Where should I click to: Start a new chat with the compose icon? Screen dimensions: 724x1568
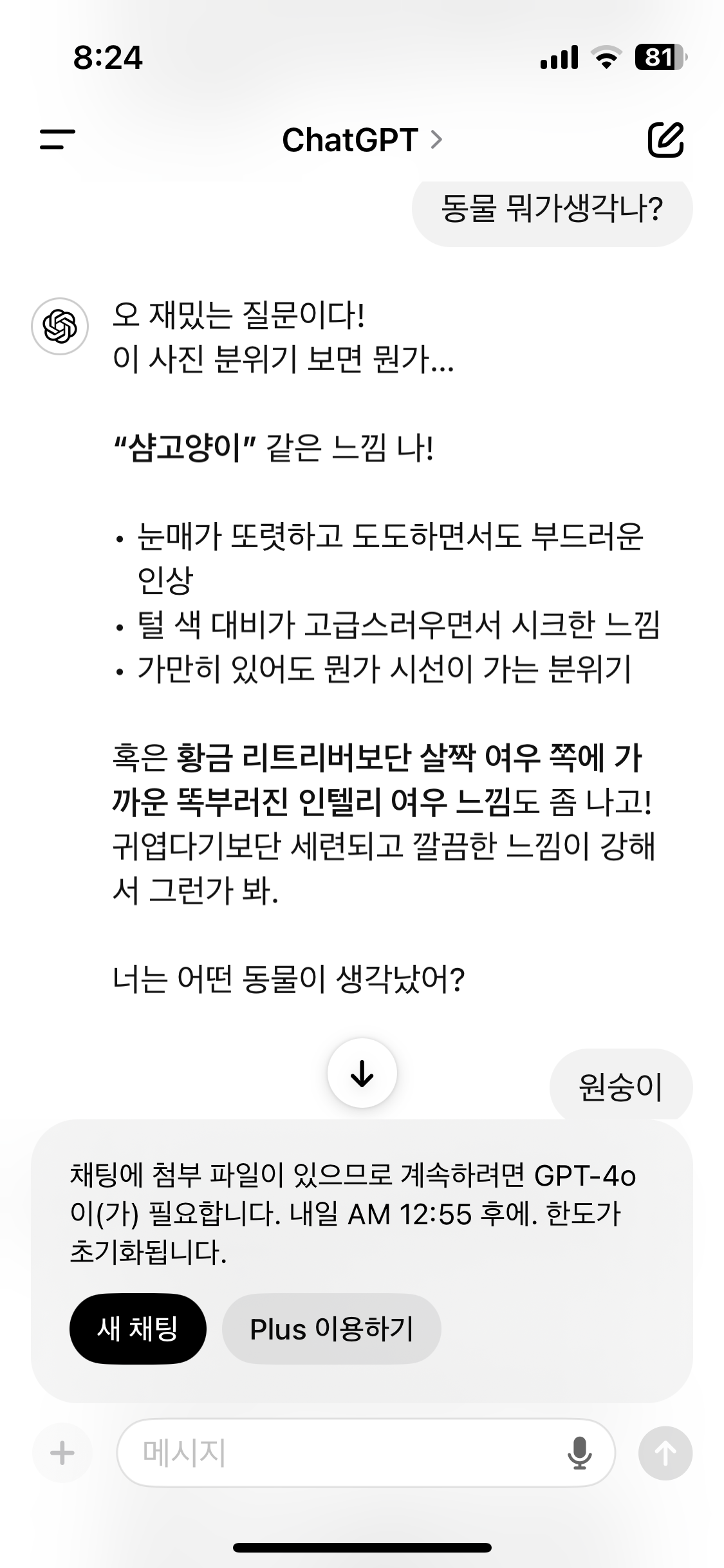pos(665,139)
